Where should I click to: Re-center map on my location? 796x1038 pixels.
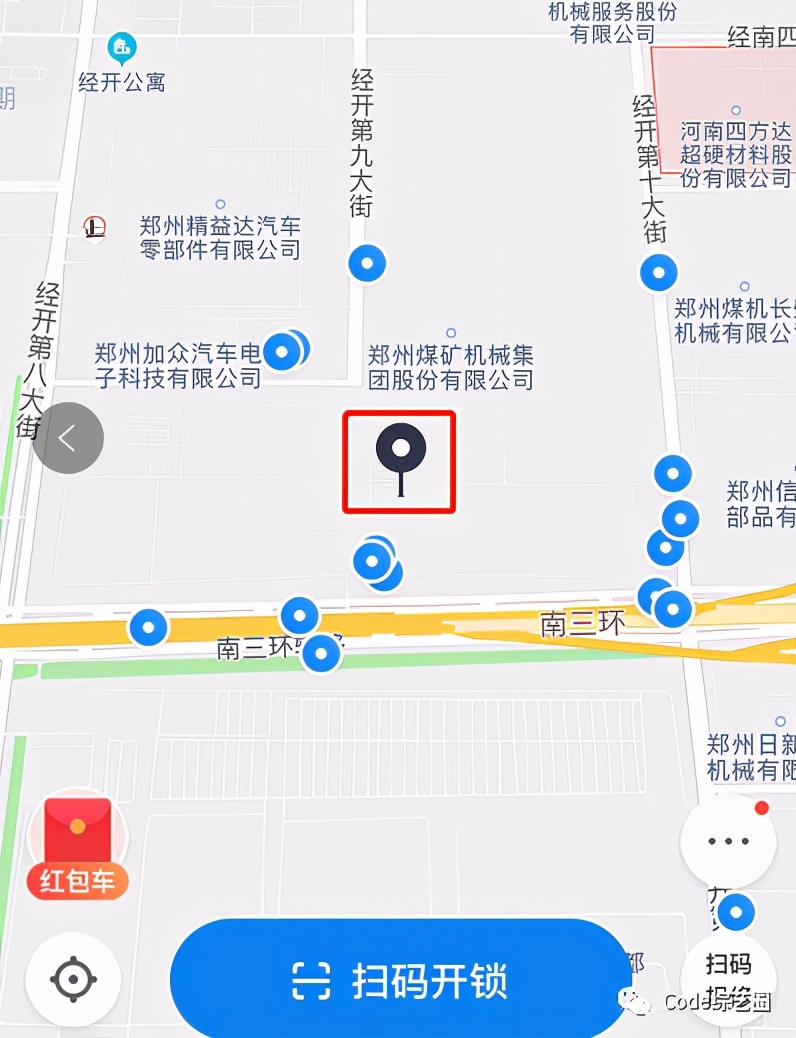pos(73,979)
